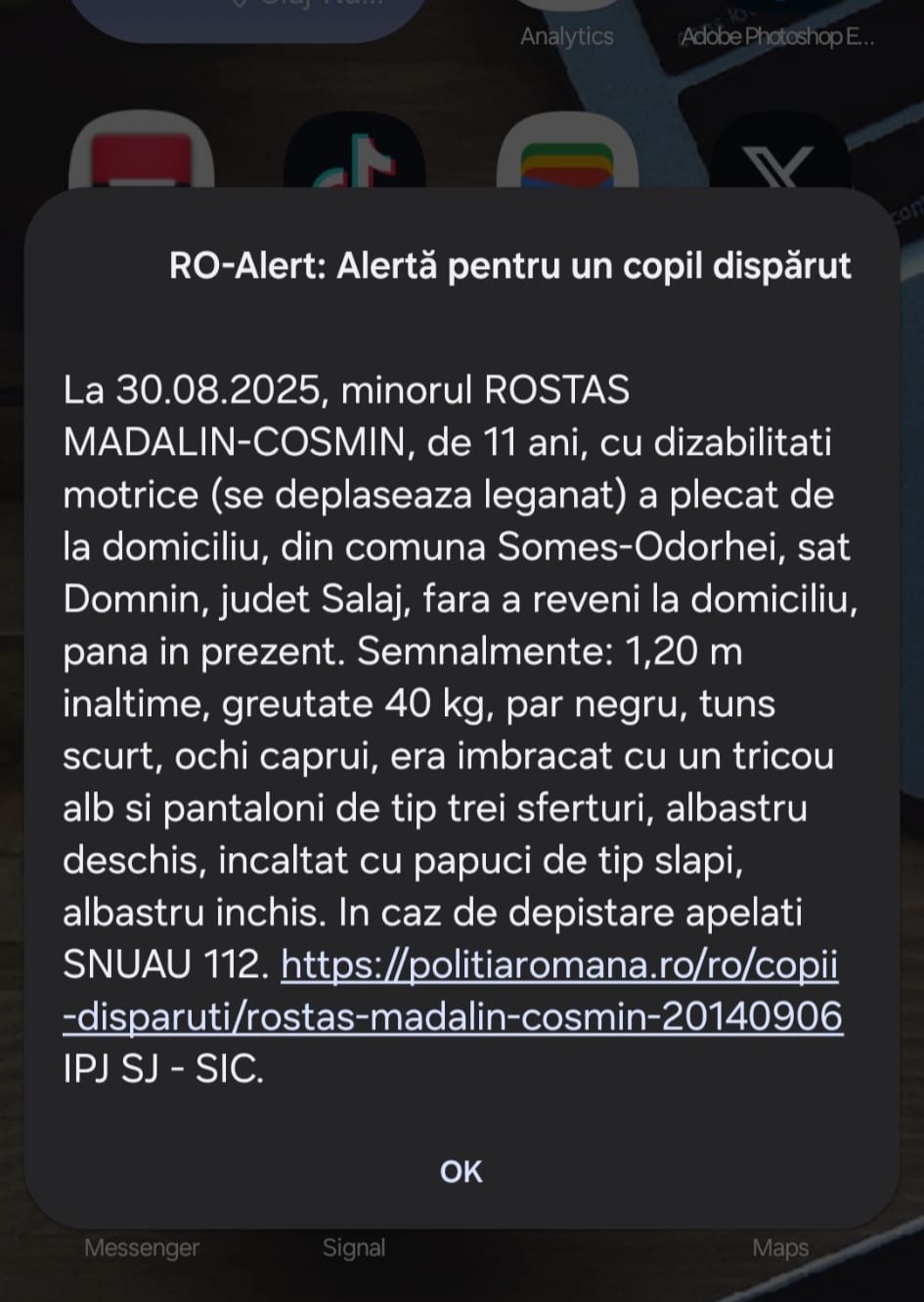This screenshot has width=924, height=1302.
Task: Tap OK to dismiss the RO-Alert
Action: (x=460, y=1171)
